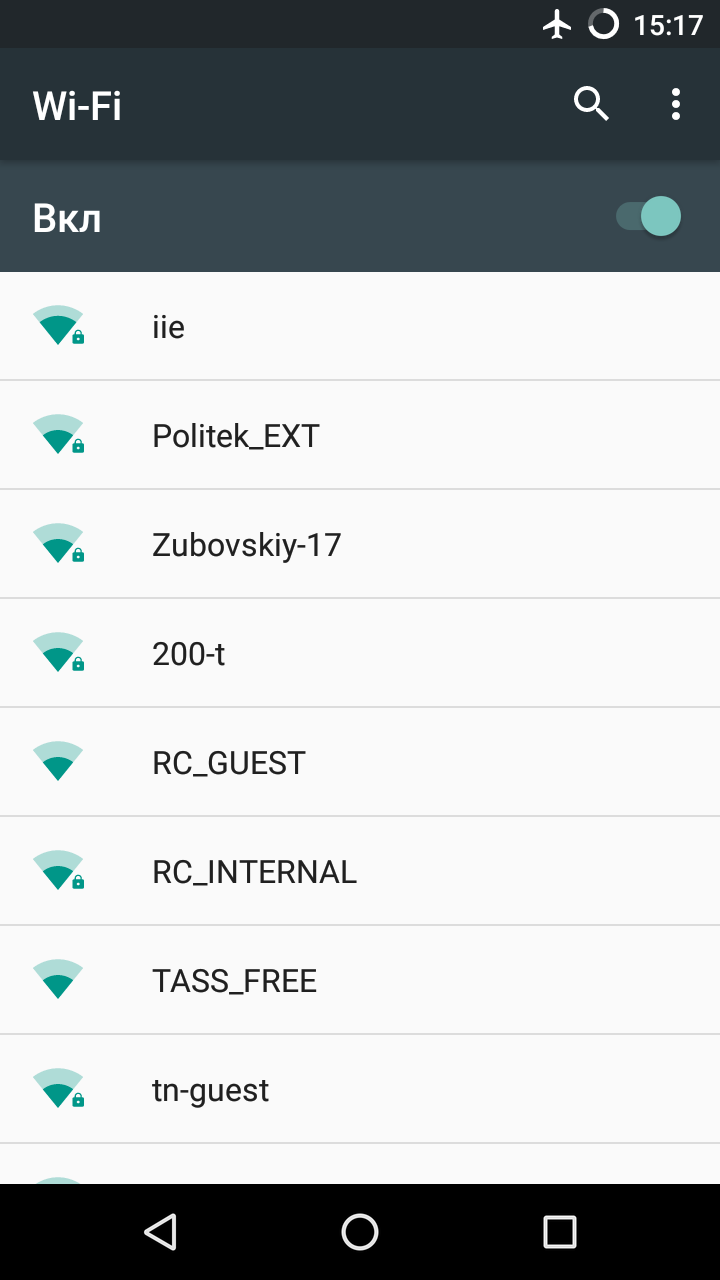Open the Zubovskiy-17 network
Image resolution: width=720 pixels, height=1280 pixels.
360,545
